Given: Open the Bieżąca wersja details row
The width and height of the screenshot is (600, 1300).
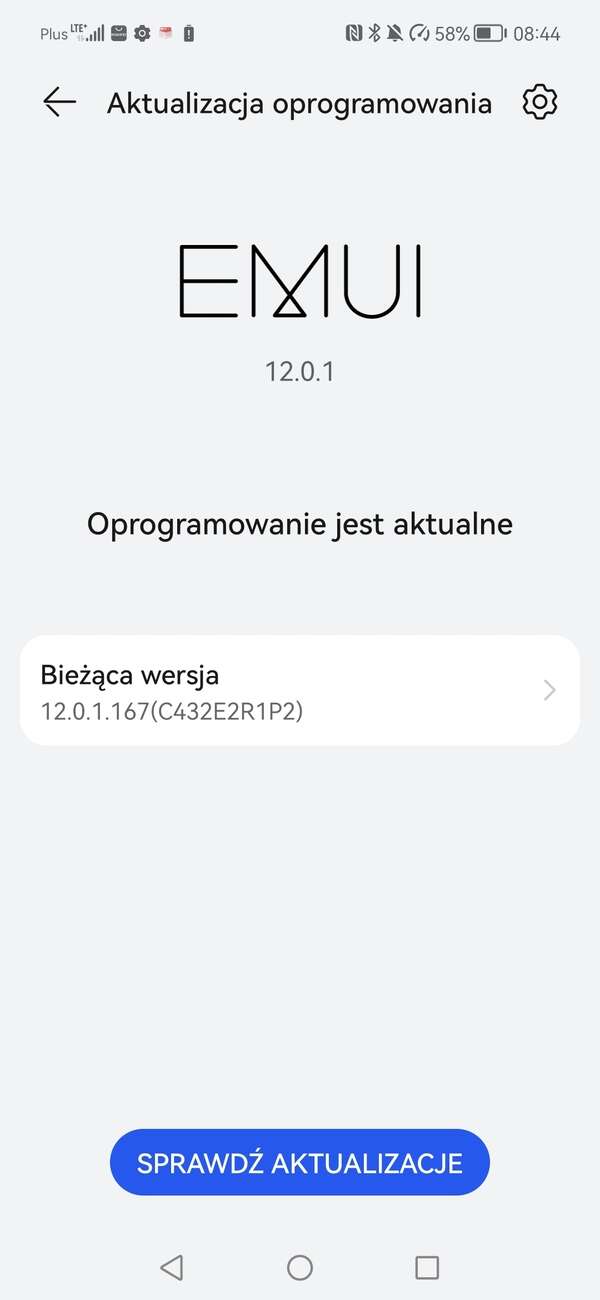Looking at the screenshot, I should click(300, 690).
